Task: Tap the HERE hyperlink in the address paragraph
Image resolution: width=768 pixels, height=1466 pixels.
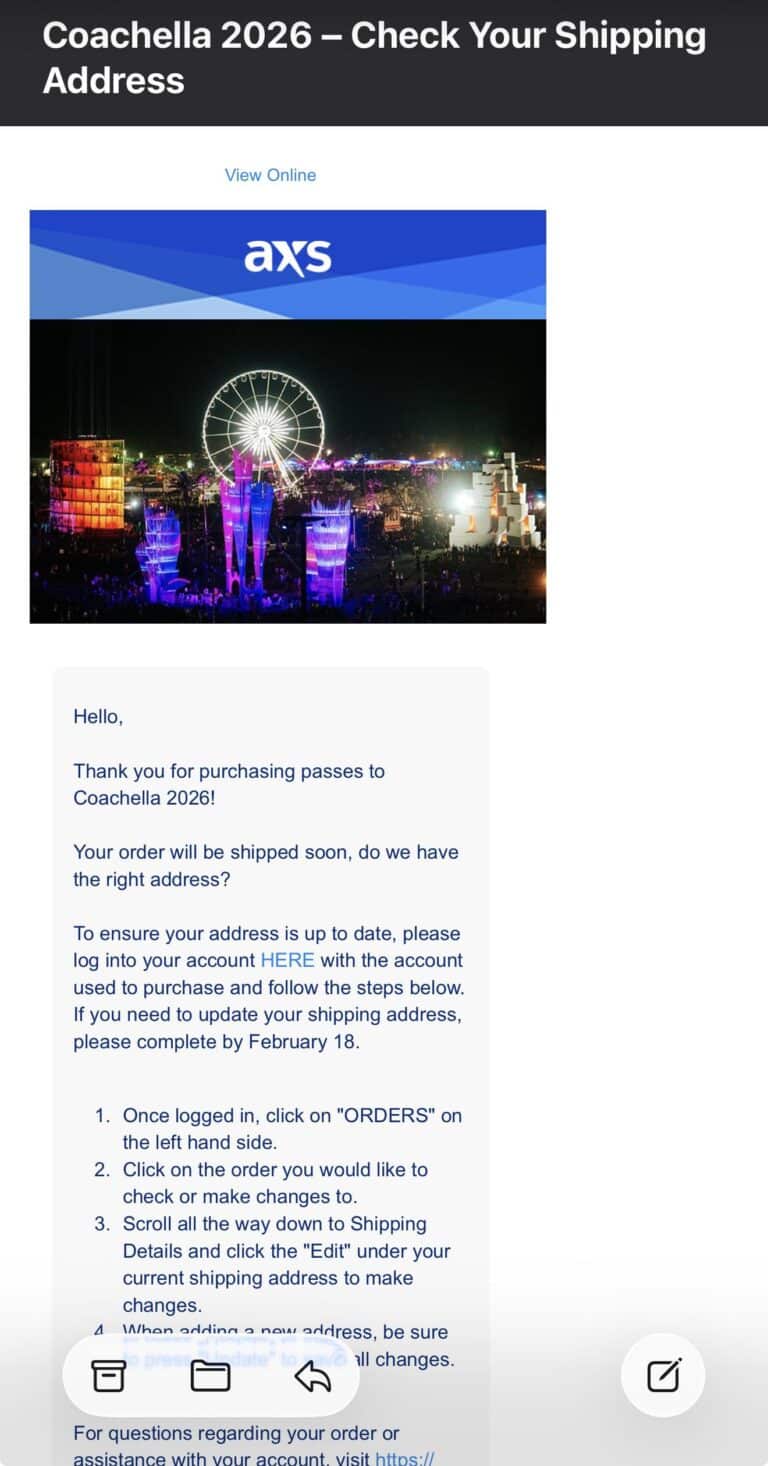Action: [x=288, y=960]
